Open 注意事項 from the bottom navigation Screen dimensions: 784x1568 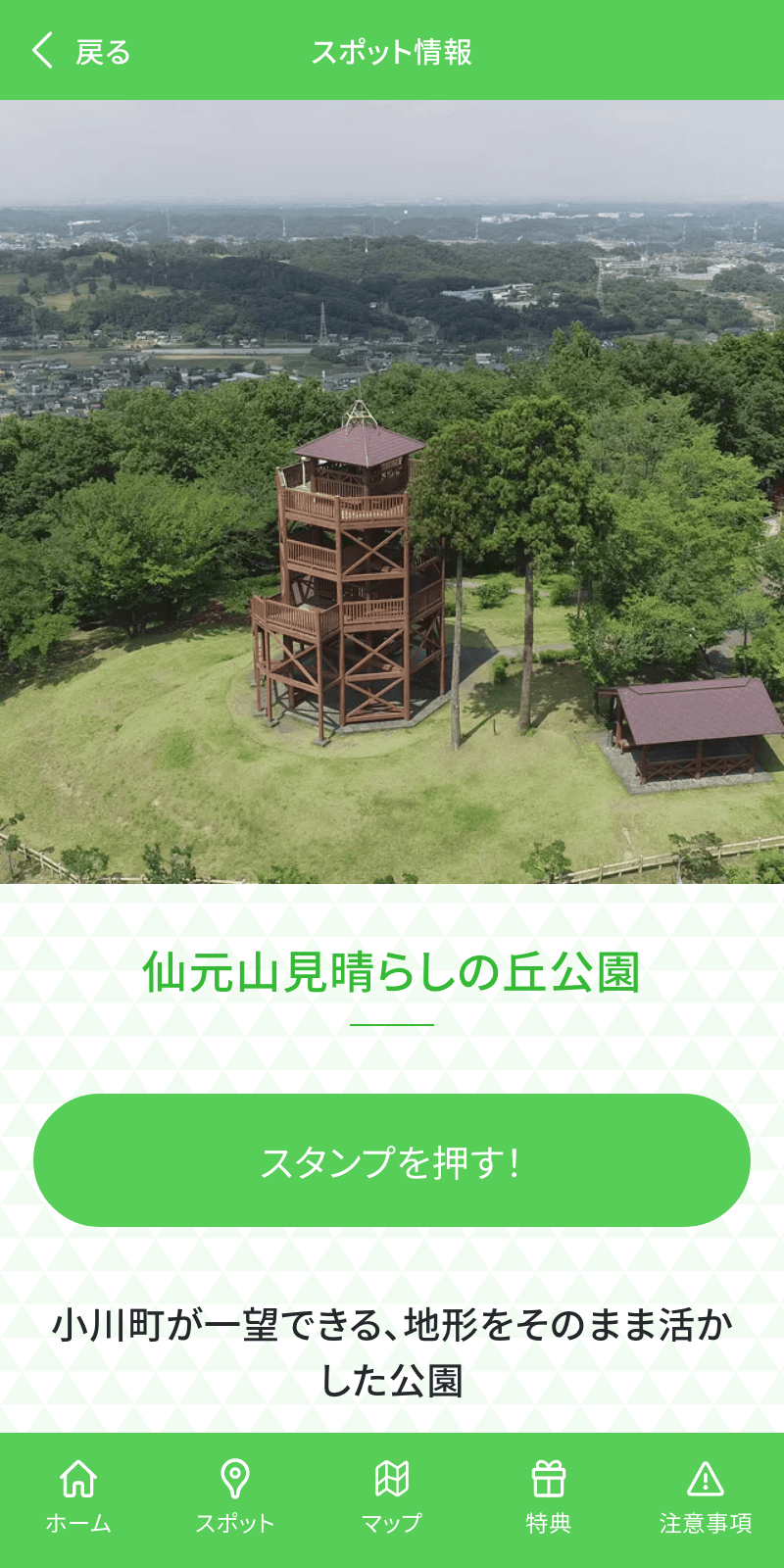(x=706, y=1522)
